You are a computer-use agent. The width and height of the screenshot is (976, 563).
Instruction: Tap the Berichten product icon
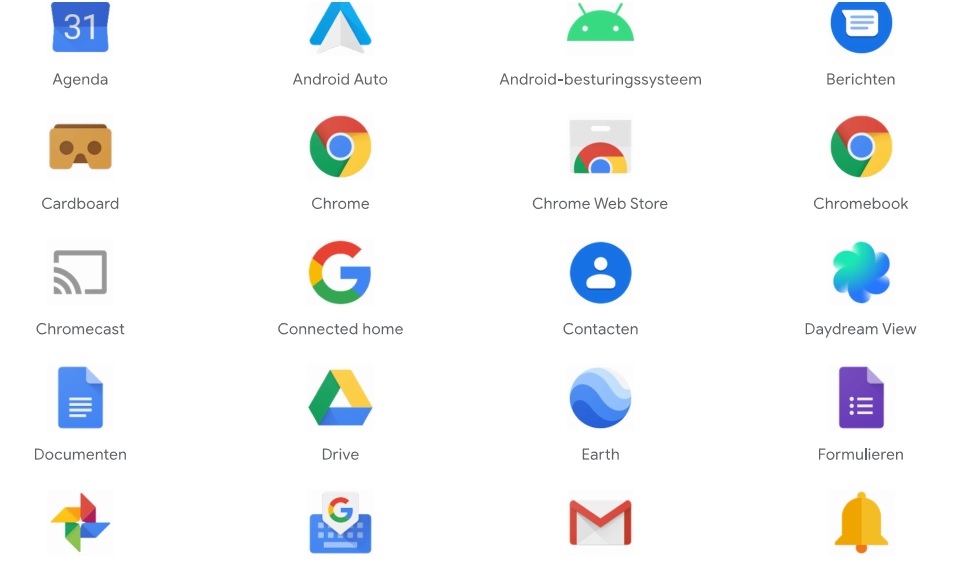coord(861,28)
